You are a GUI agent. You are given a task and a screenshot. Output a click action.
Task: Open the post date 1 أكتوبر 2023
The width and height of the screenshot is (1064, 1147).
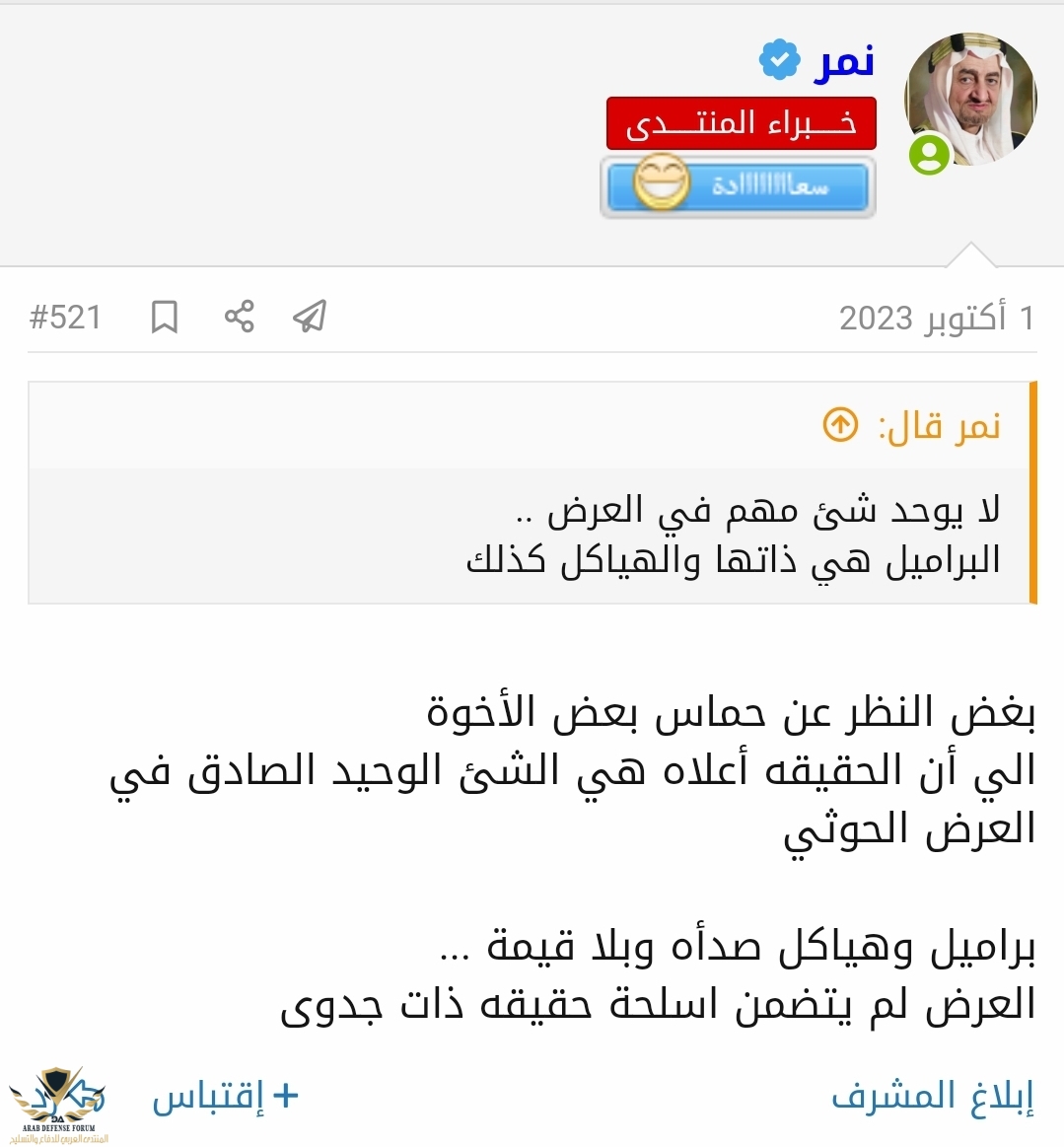[936, 319]
